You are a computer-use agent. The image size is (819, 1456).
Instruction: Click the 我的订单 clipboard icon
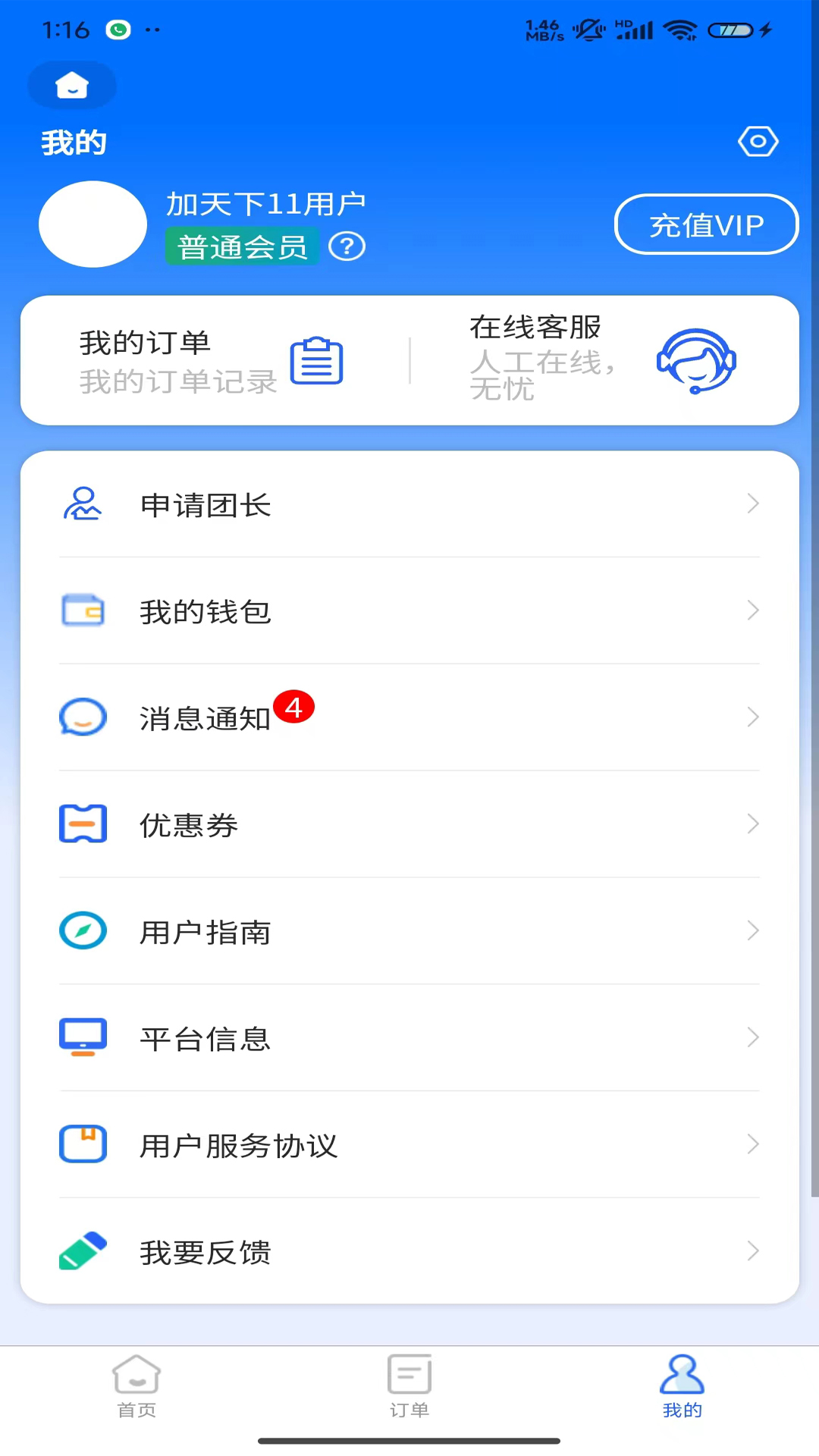coord(316,359)
